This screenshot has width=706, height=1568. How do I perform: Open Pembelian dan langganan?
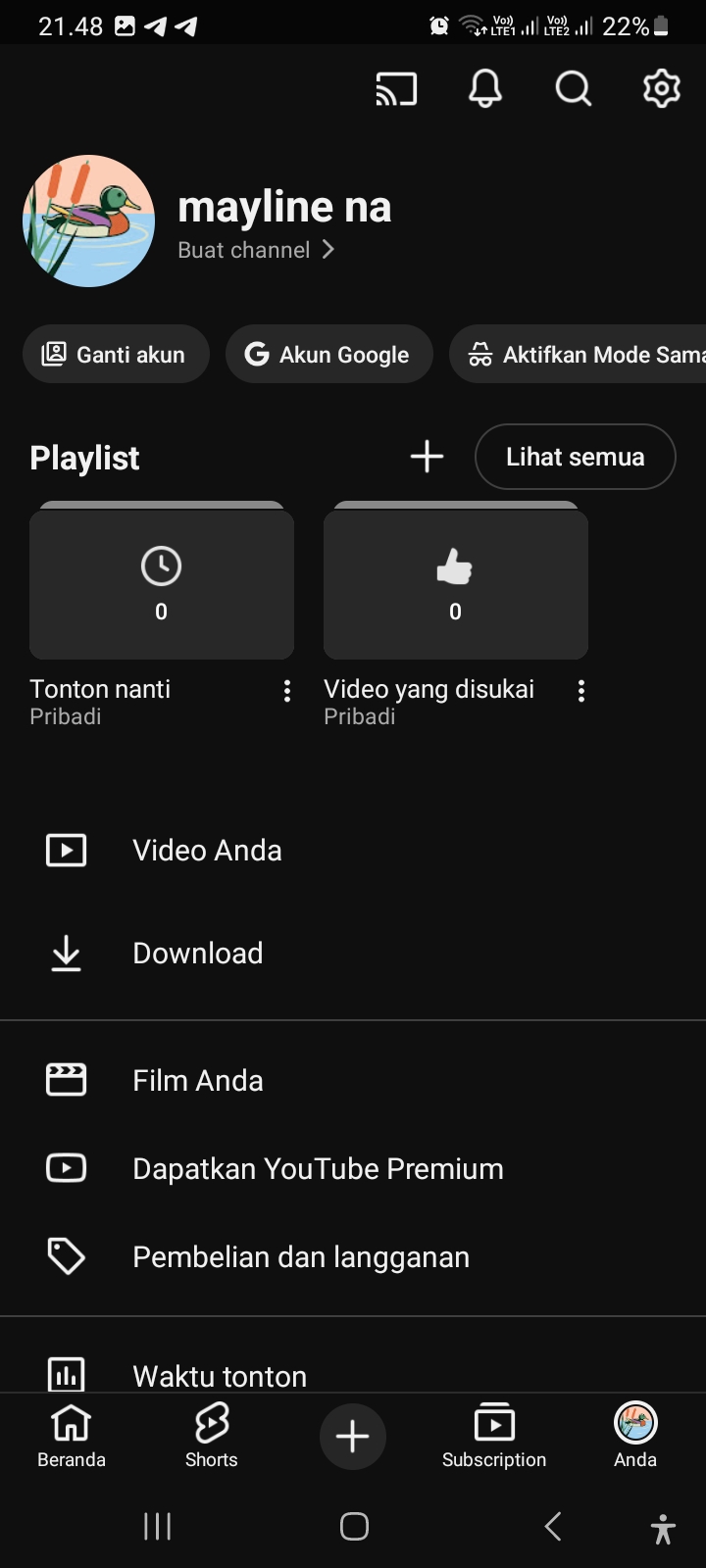tap(300, 1256)
